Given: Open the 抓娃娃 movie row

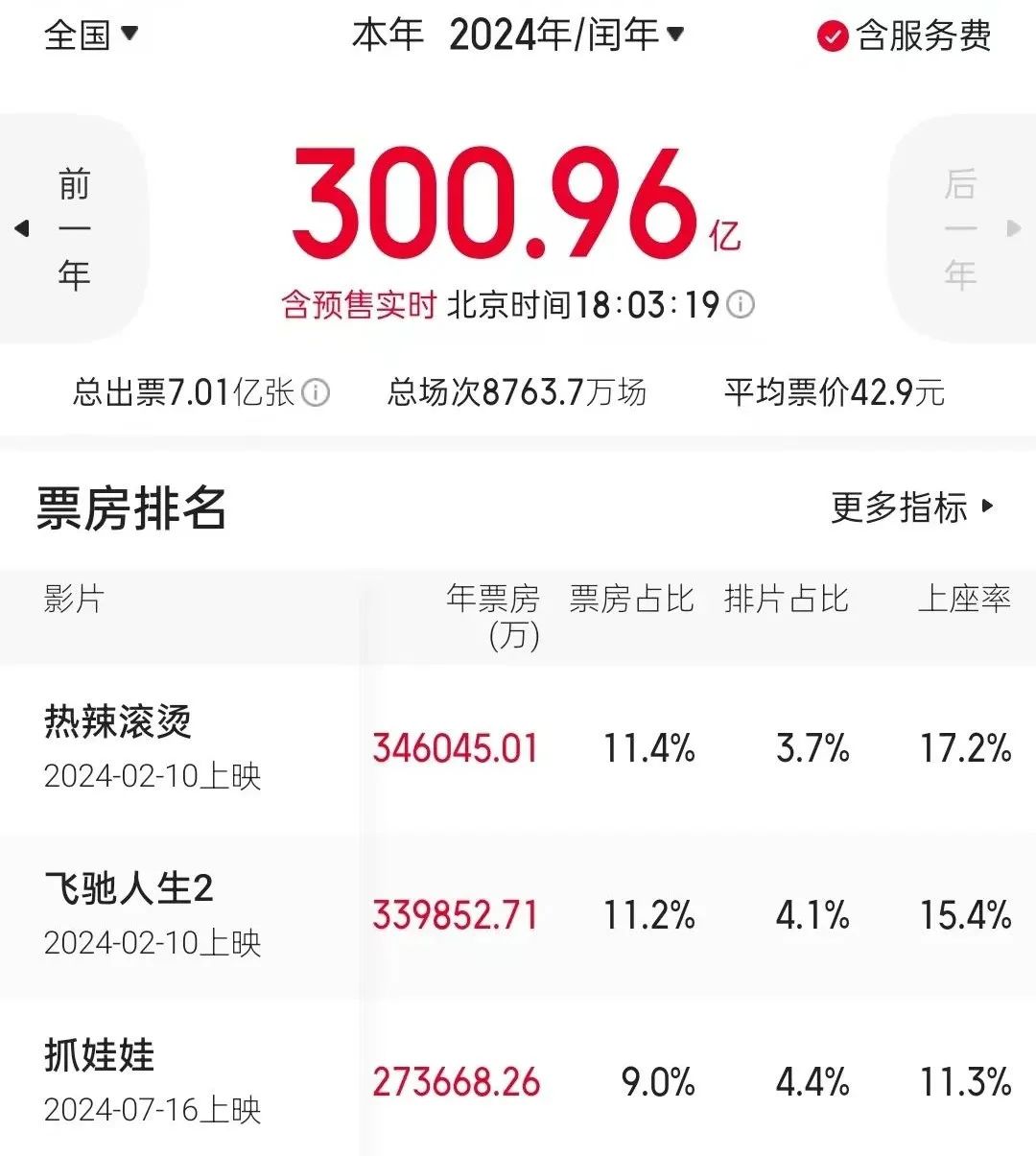Looking at the screenshot, I should 100,1055.
